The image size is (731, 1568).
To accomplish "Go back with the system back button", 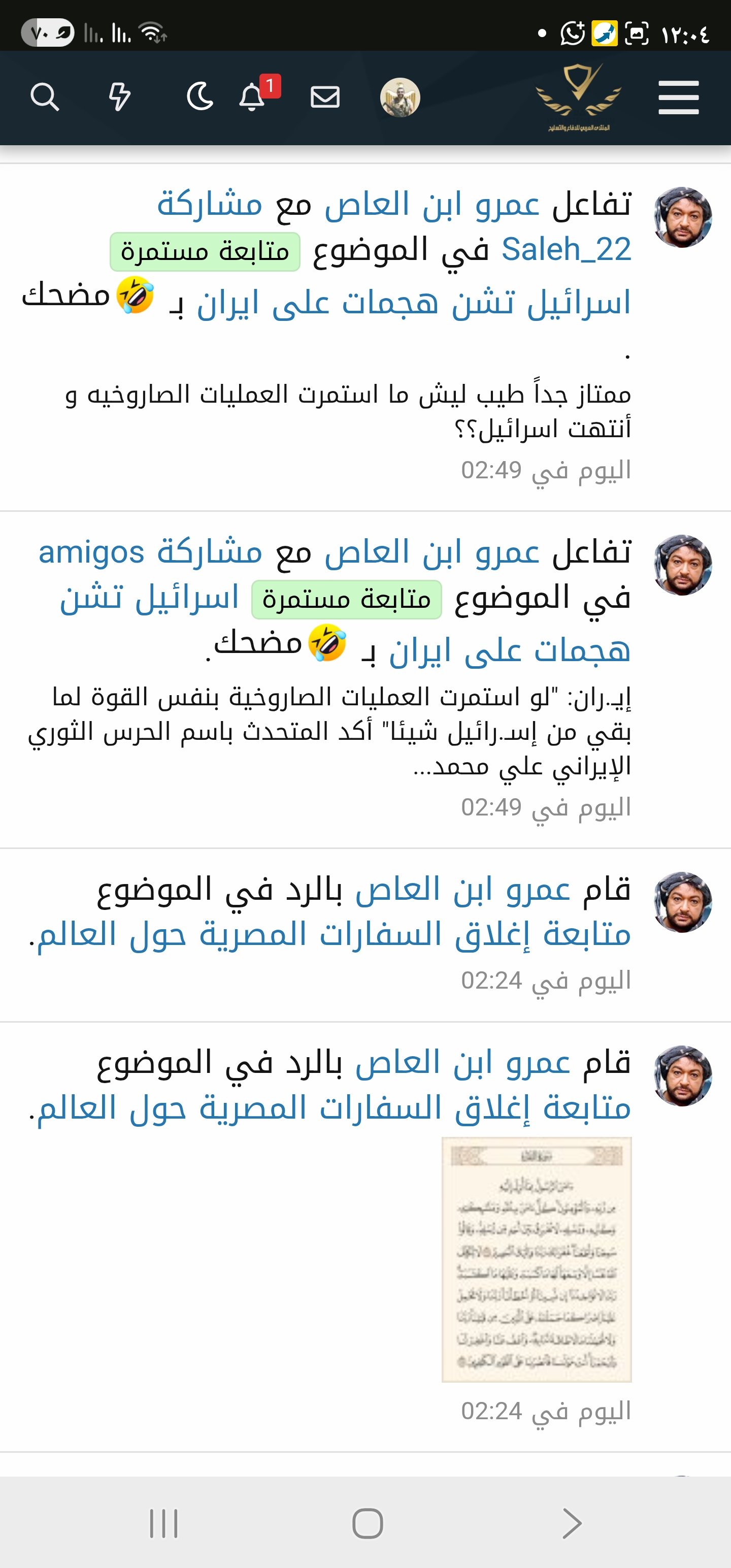I will click(x=571, y=1523).
